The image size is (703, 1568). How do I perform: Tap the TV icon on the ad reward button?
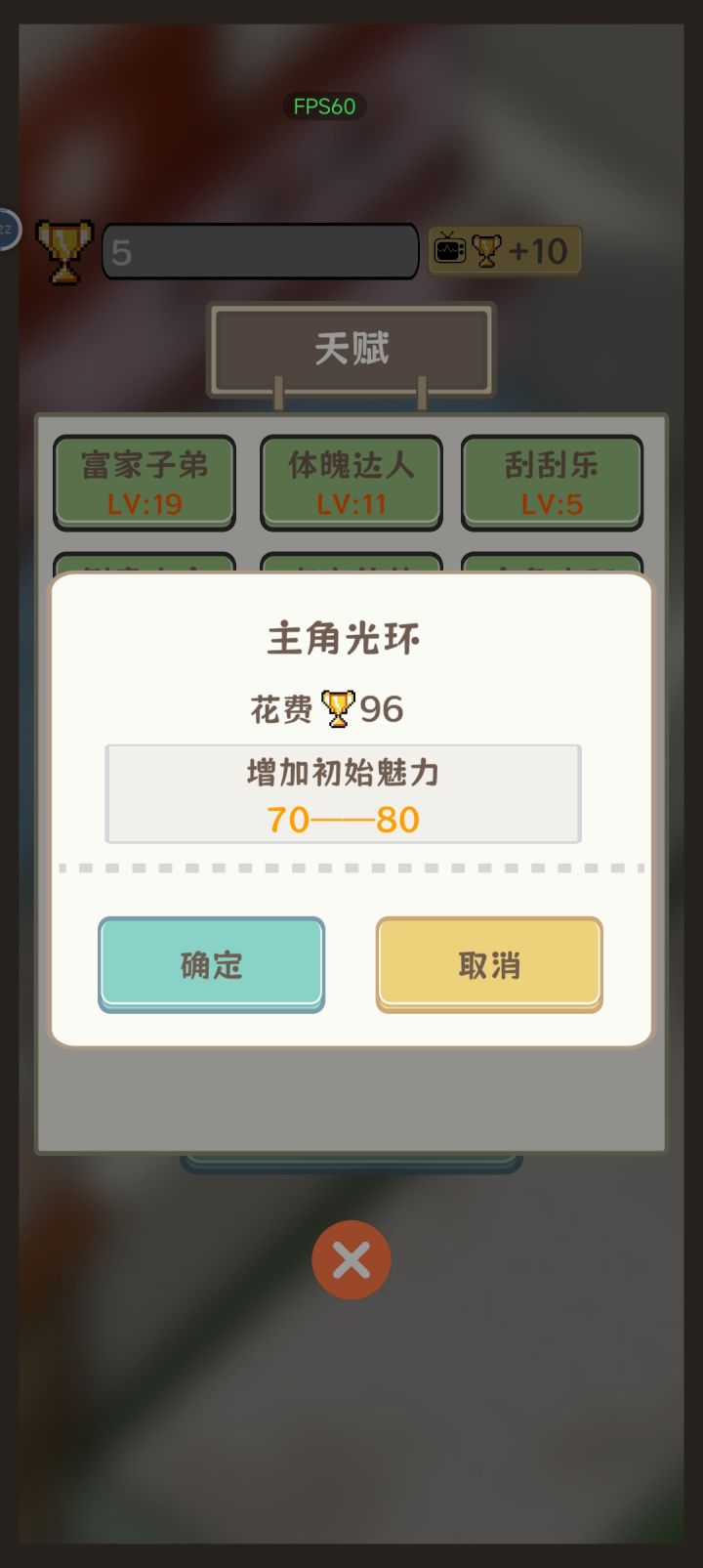click(448, 250)
